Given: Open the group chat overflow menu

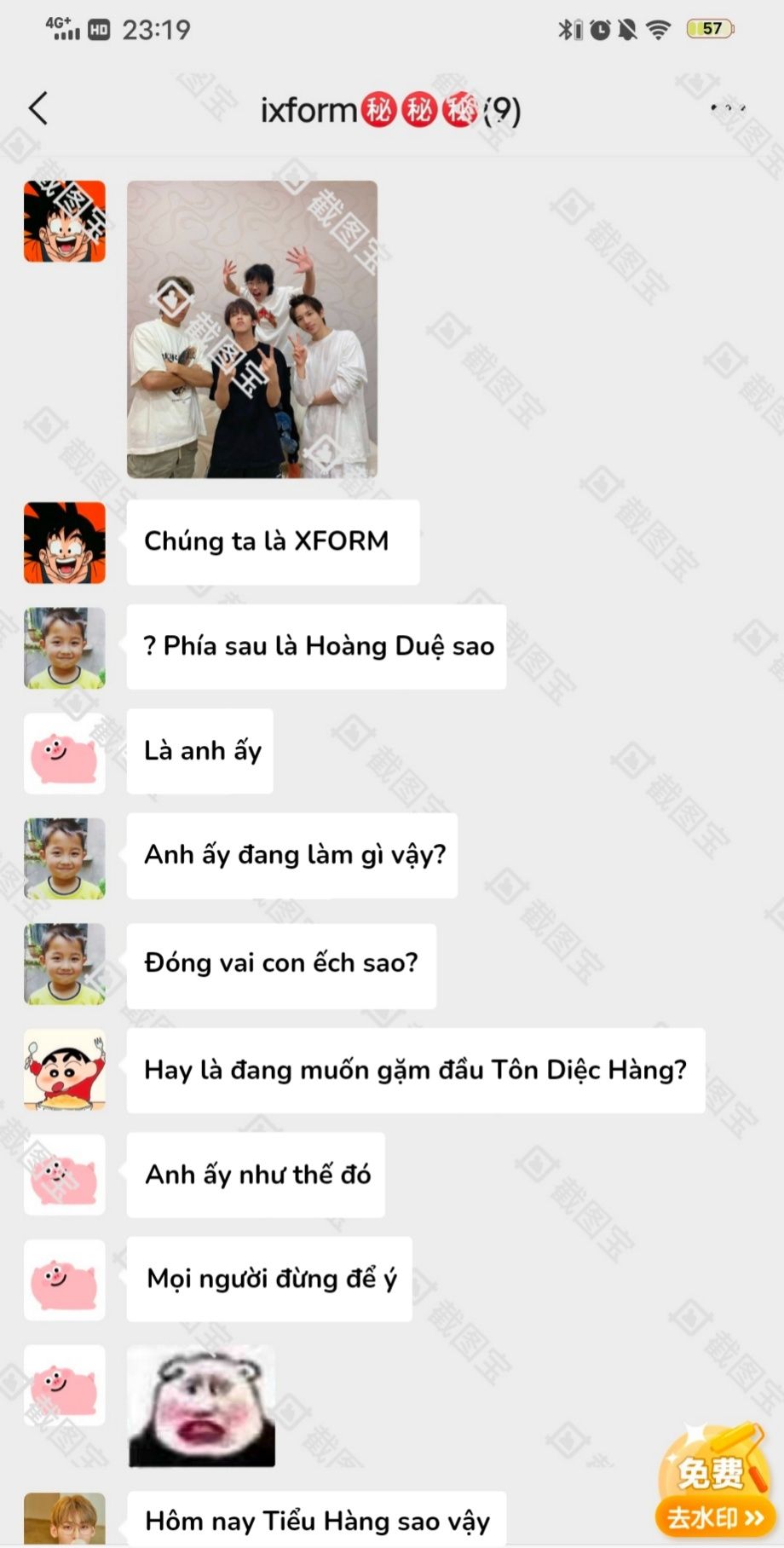Looking at the screenshot, I should (728, 108).
